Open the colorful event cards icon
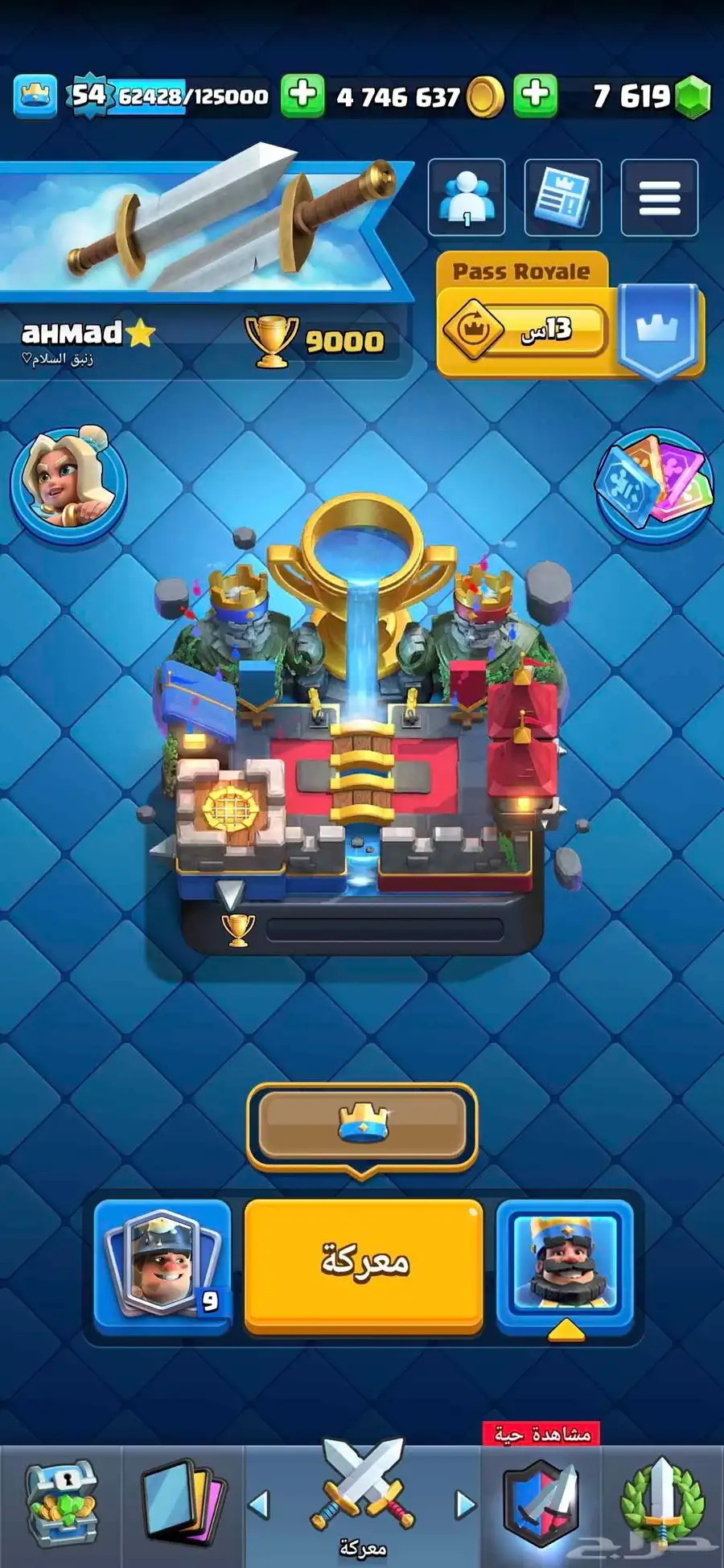724x1568 pixels. click(x=655, y=484)
